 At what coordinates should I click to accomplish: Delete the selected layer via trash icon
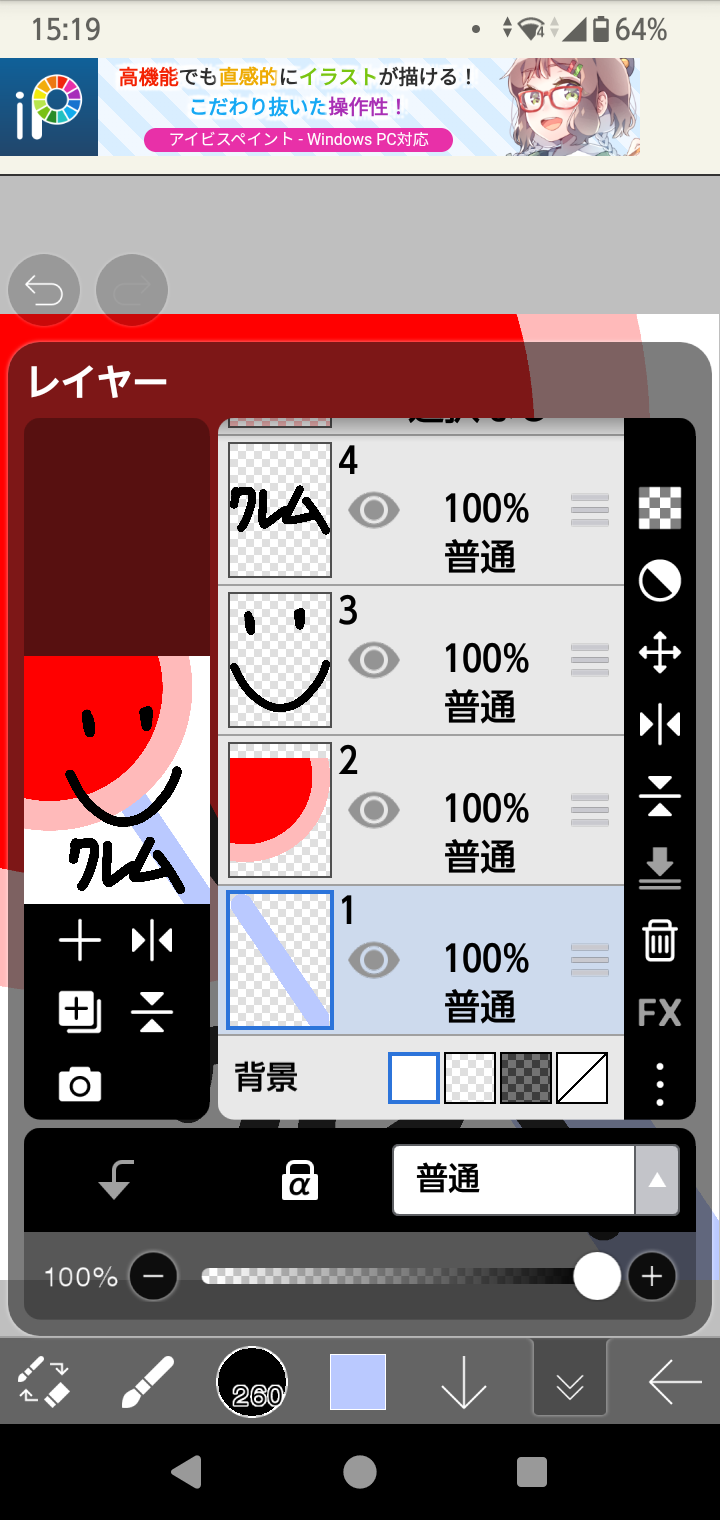[x=660, y=940]
